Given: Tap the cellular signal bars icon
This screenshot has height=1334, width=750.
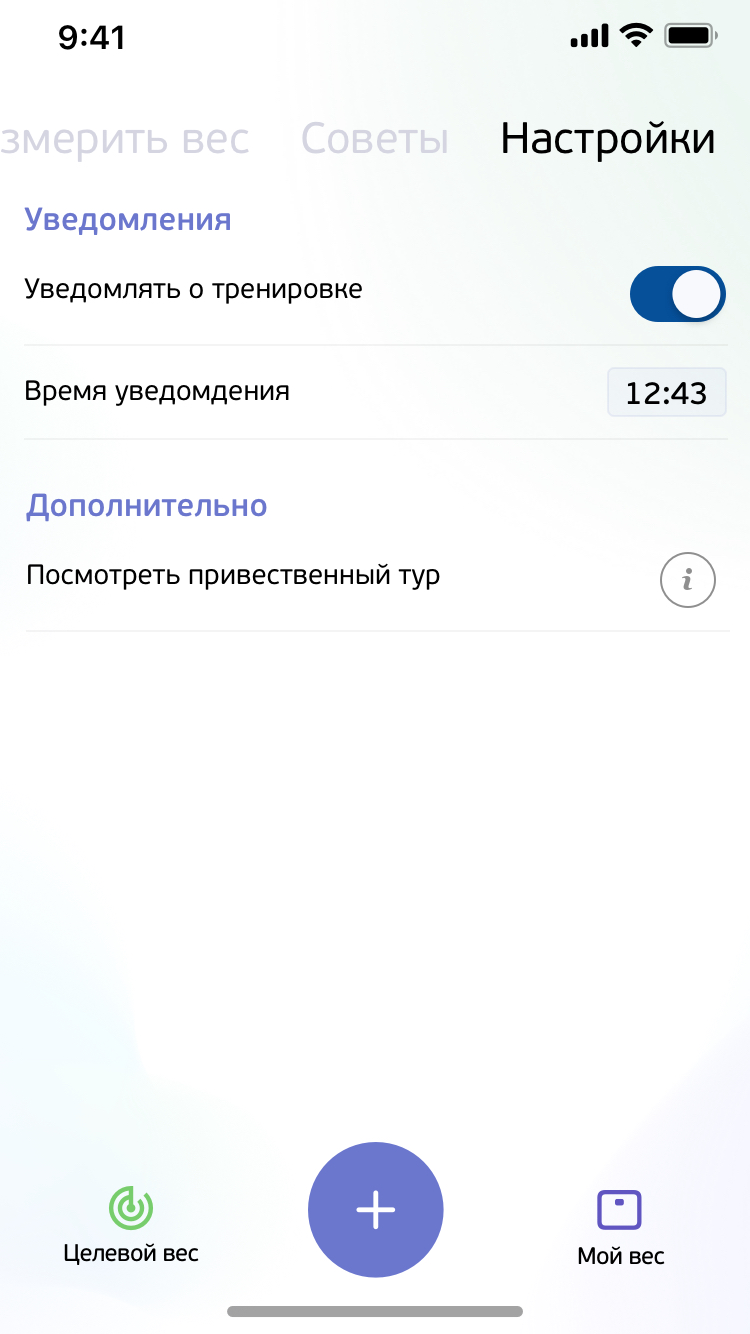Looking at the screenshot, I should (x=590, y=36).
